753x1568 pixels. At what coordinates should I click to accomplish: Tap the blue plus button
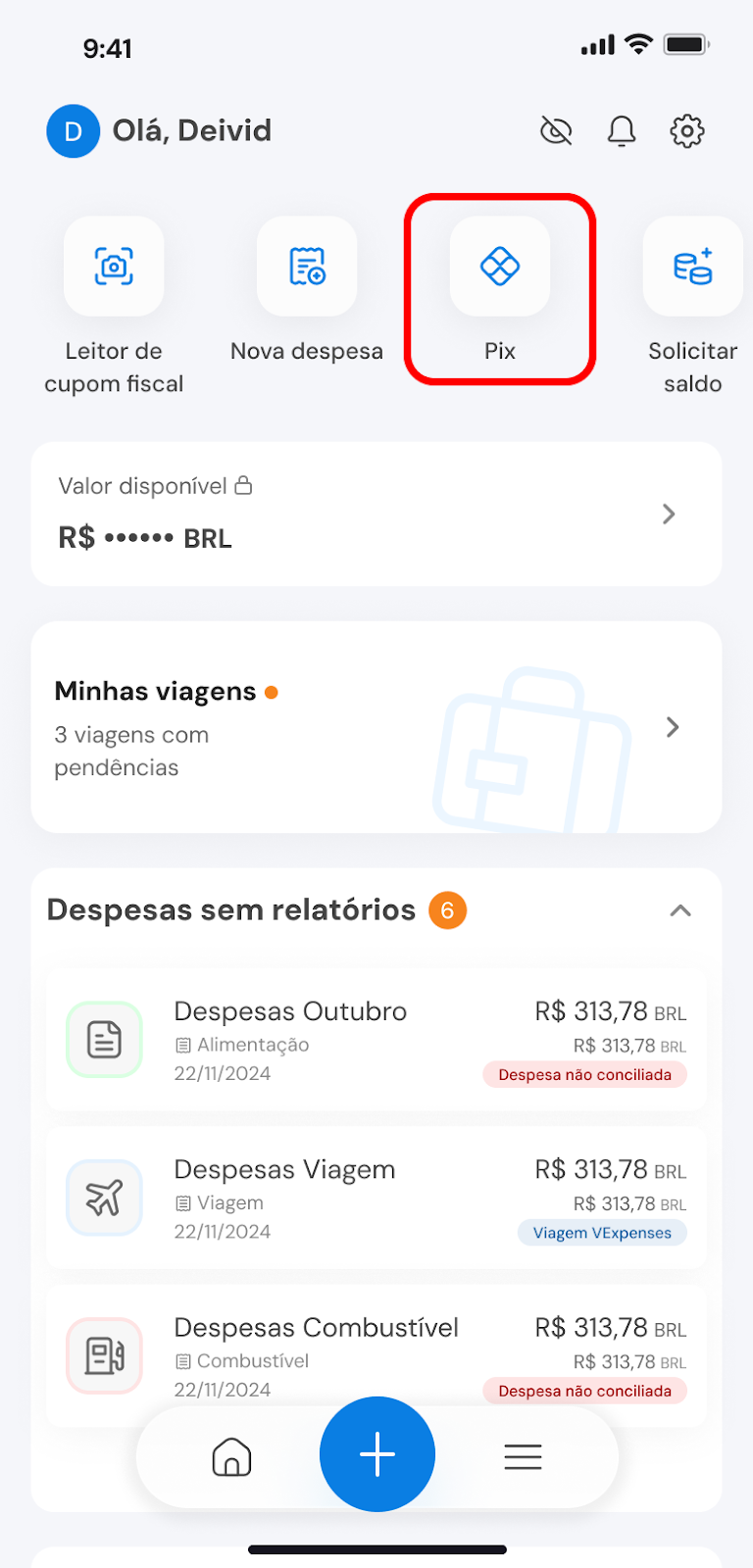377,1454
